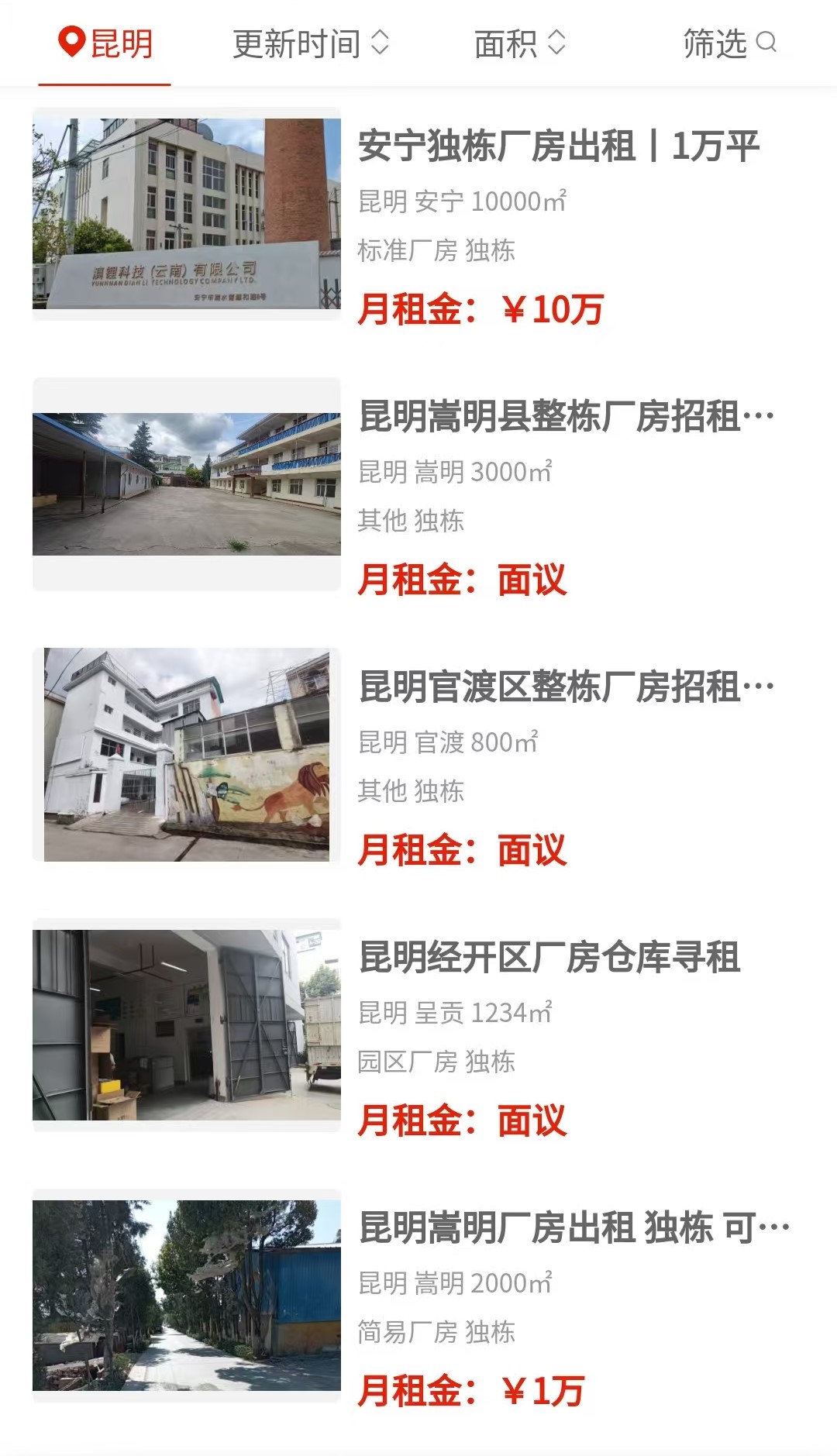Open the 筛选 filter options
Viewport: 837px width, 1456px height.
(729, 43)
